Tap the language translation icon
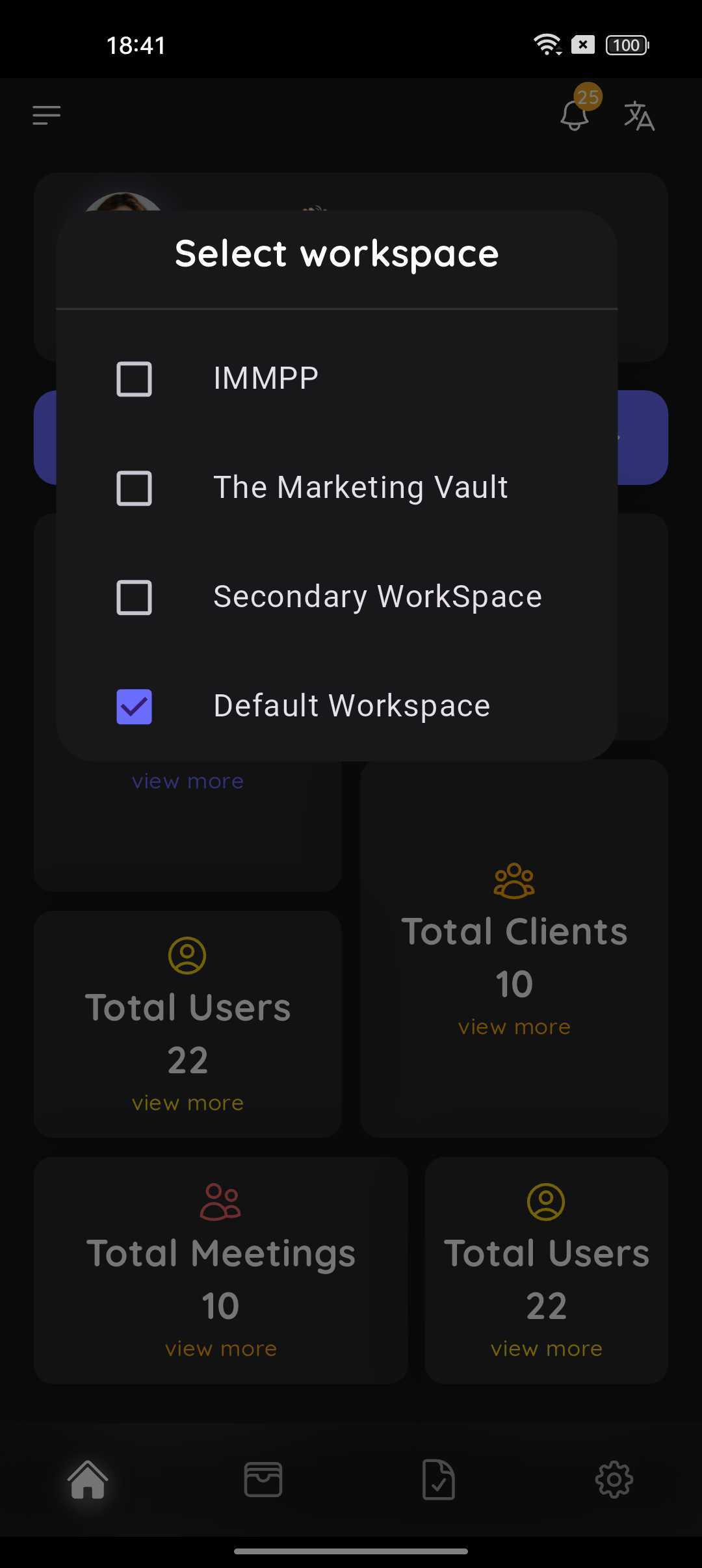This screenshot has height=1568, width=702. 639,116
